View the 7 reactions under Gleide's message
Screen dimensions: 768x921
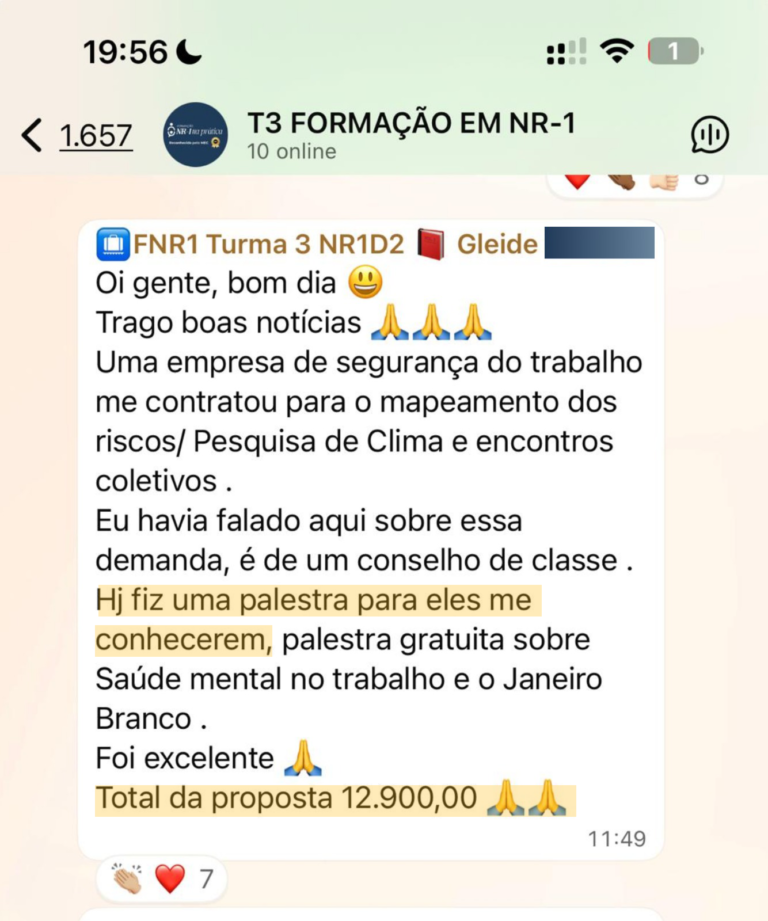pos(162,879)
